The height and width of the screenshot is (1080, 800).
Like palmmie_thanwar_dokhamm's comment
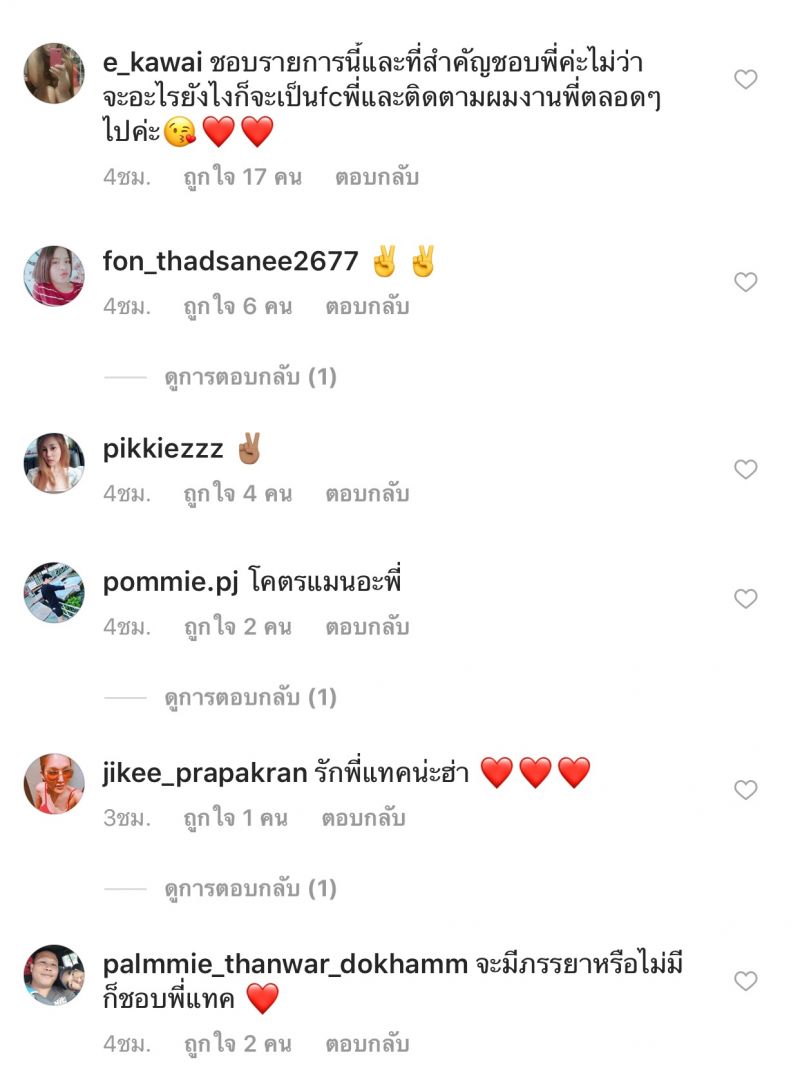pos(746,981)
